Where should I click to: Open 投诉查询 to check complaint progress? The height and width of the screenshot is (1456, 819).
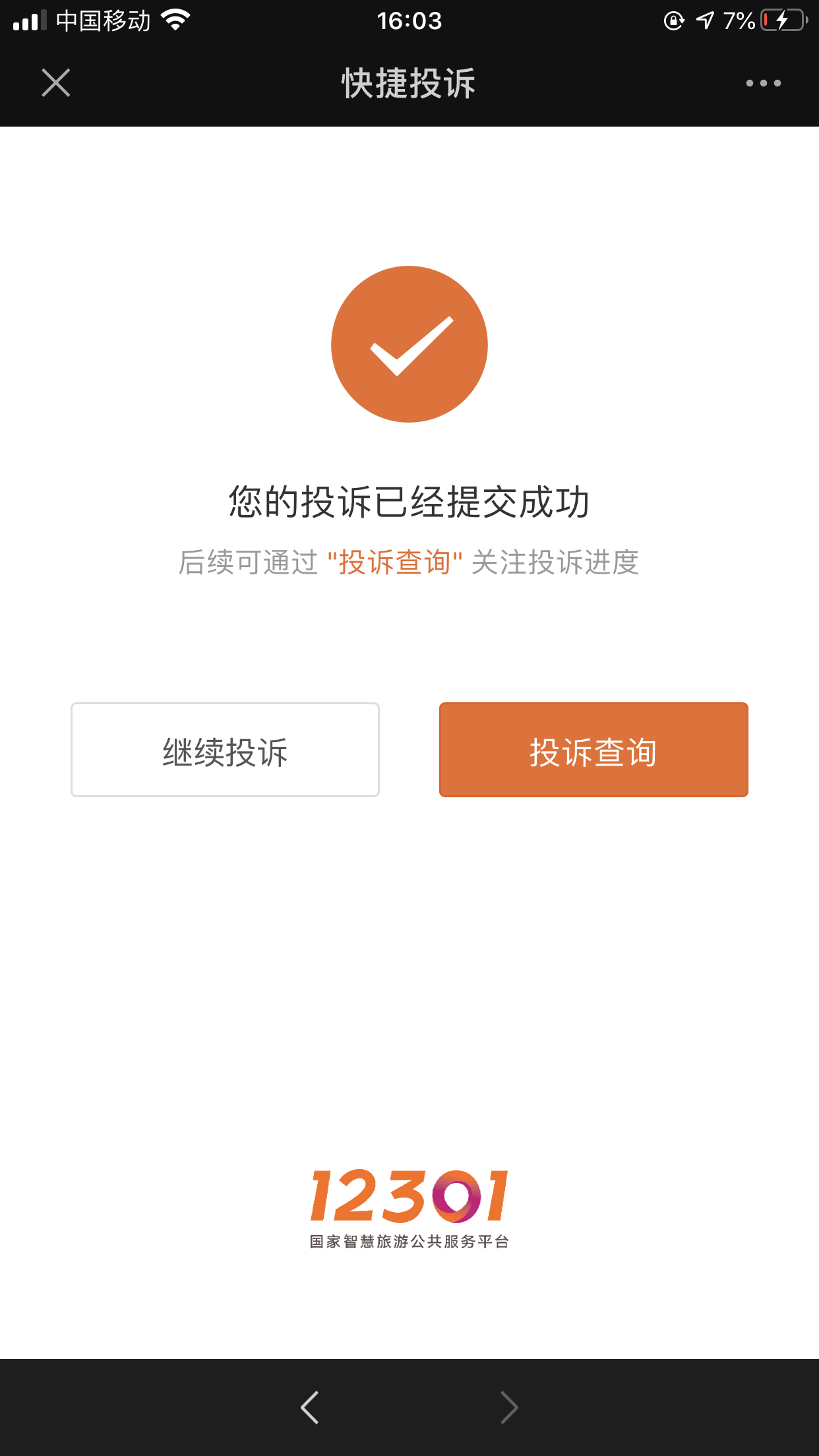593,750
